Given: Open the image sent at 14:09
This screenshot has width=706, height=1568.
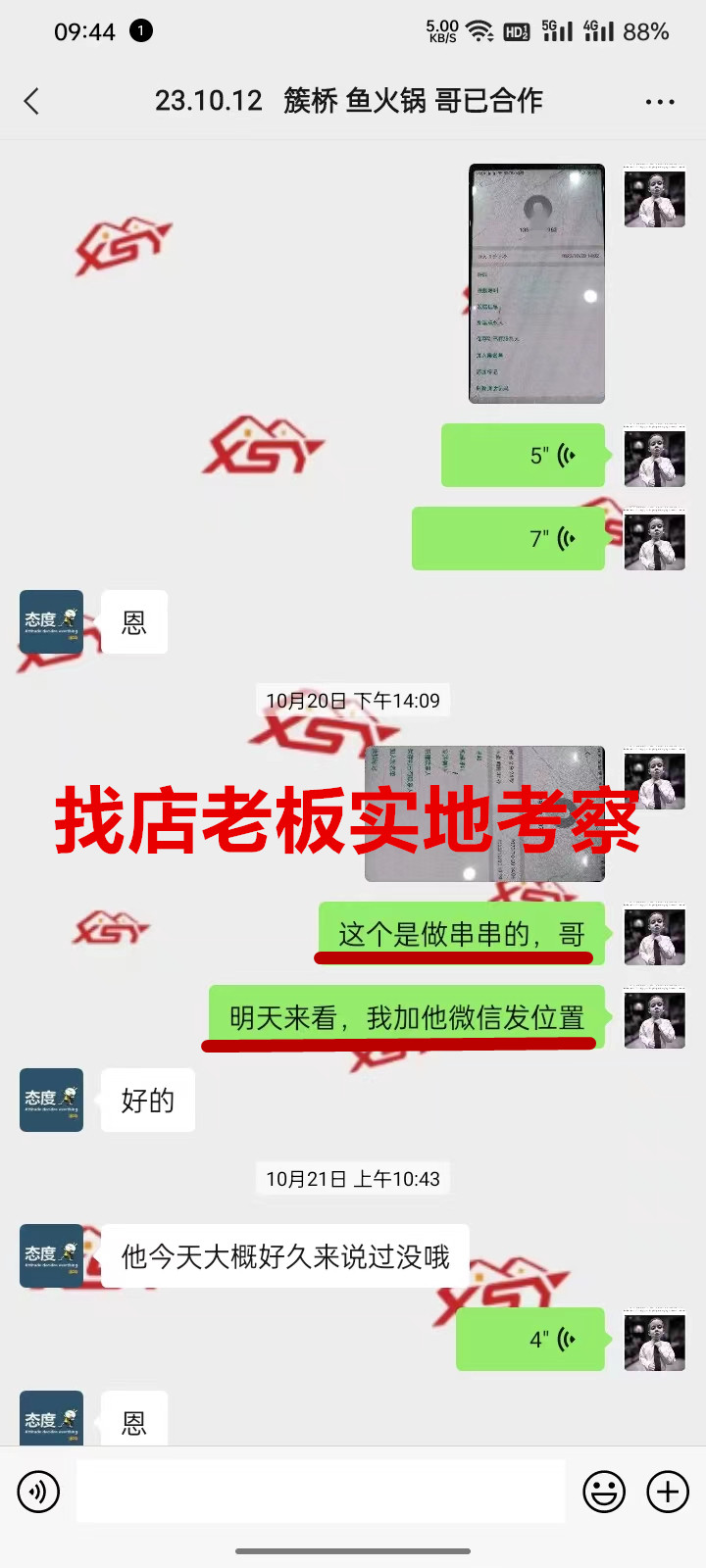Looking at the screenshot, I should coord(484,813).
